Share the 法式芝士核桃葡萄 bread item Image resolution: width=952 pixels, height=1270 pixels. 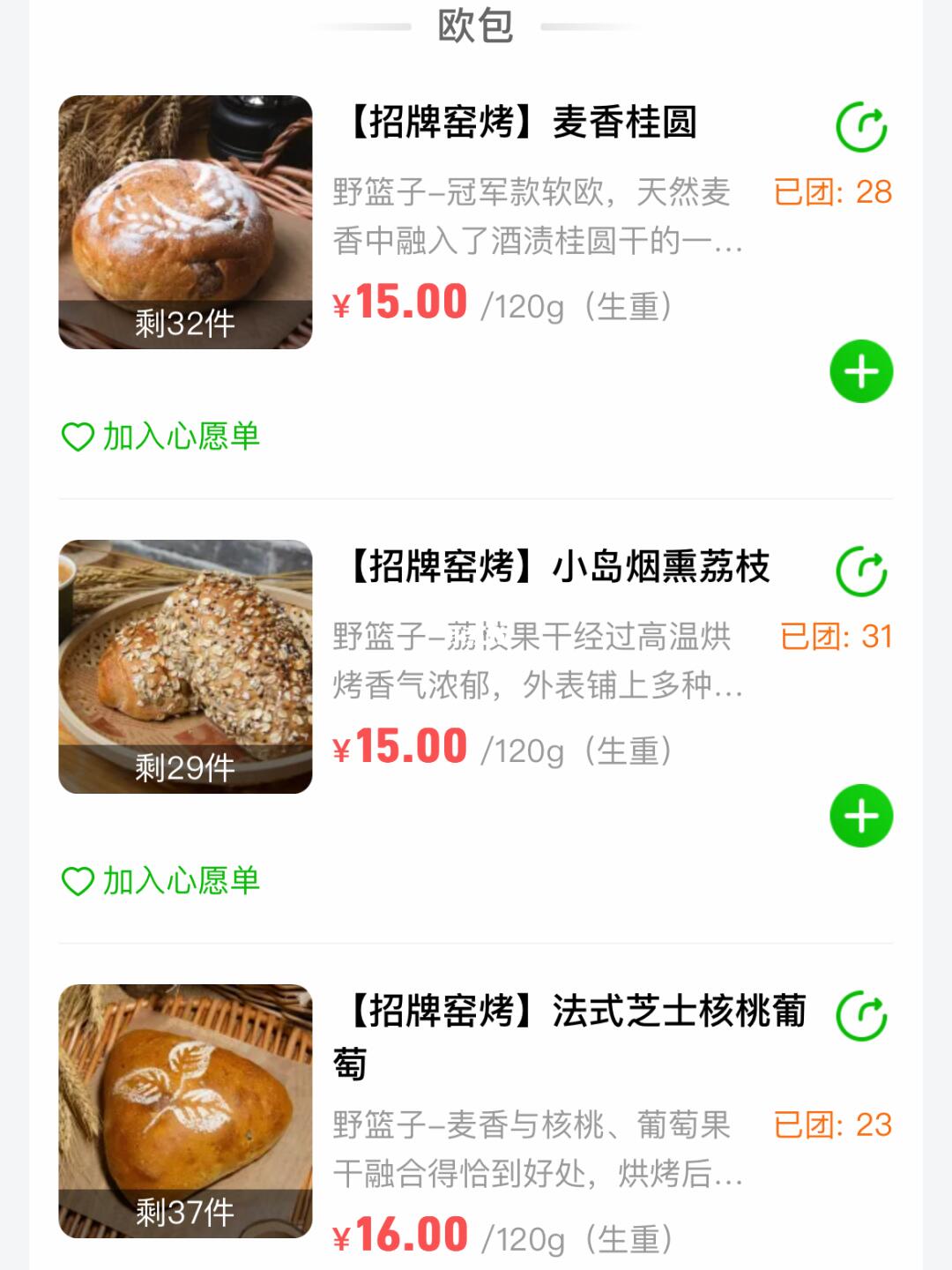861,1017
